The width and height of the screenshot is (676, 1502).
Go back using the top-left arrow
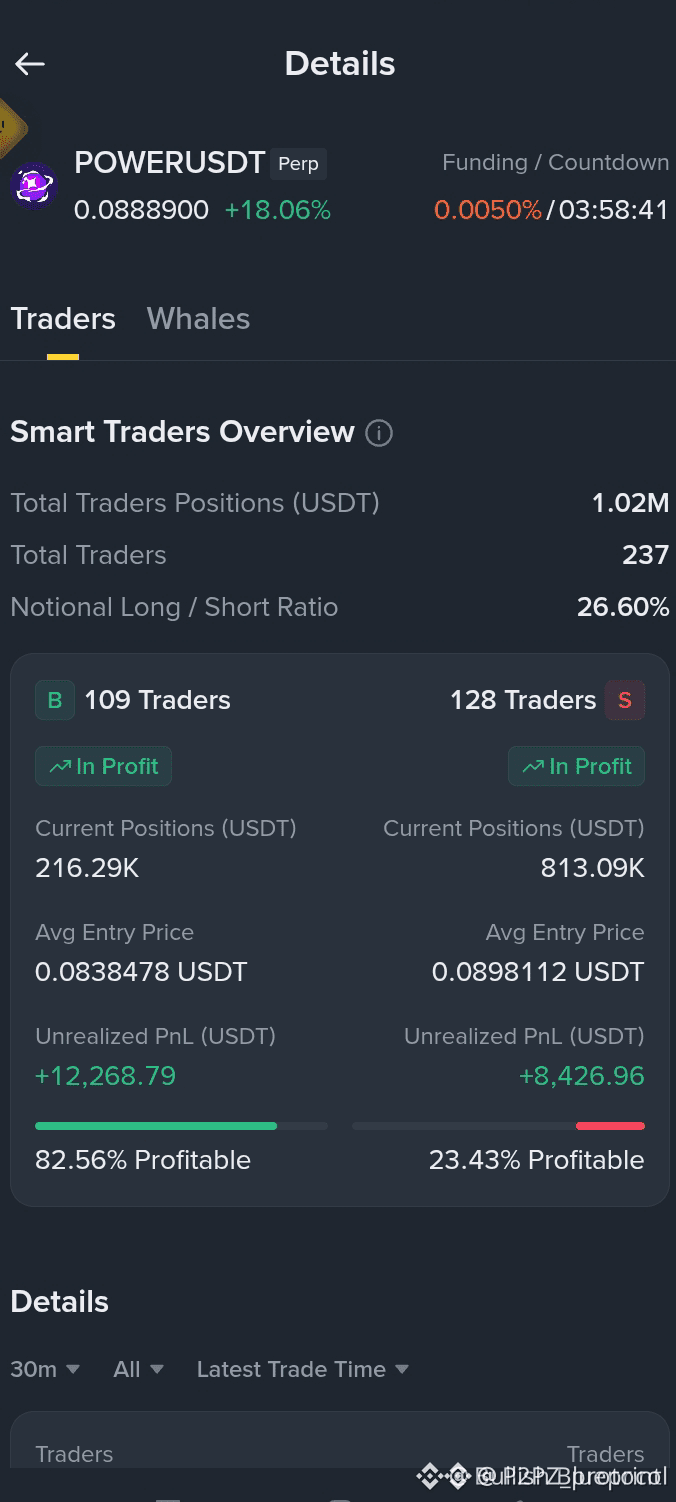pos(30,64)
